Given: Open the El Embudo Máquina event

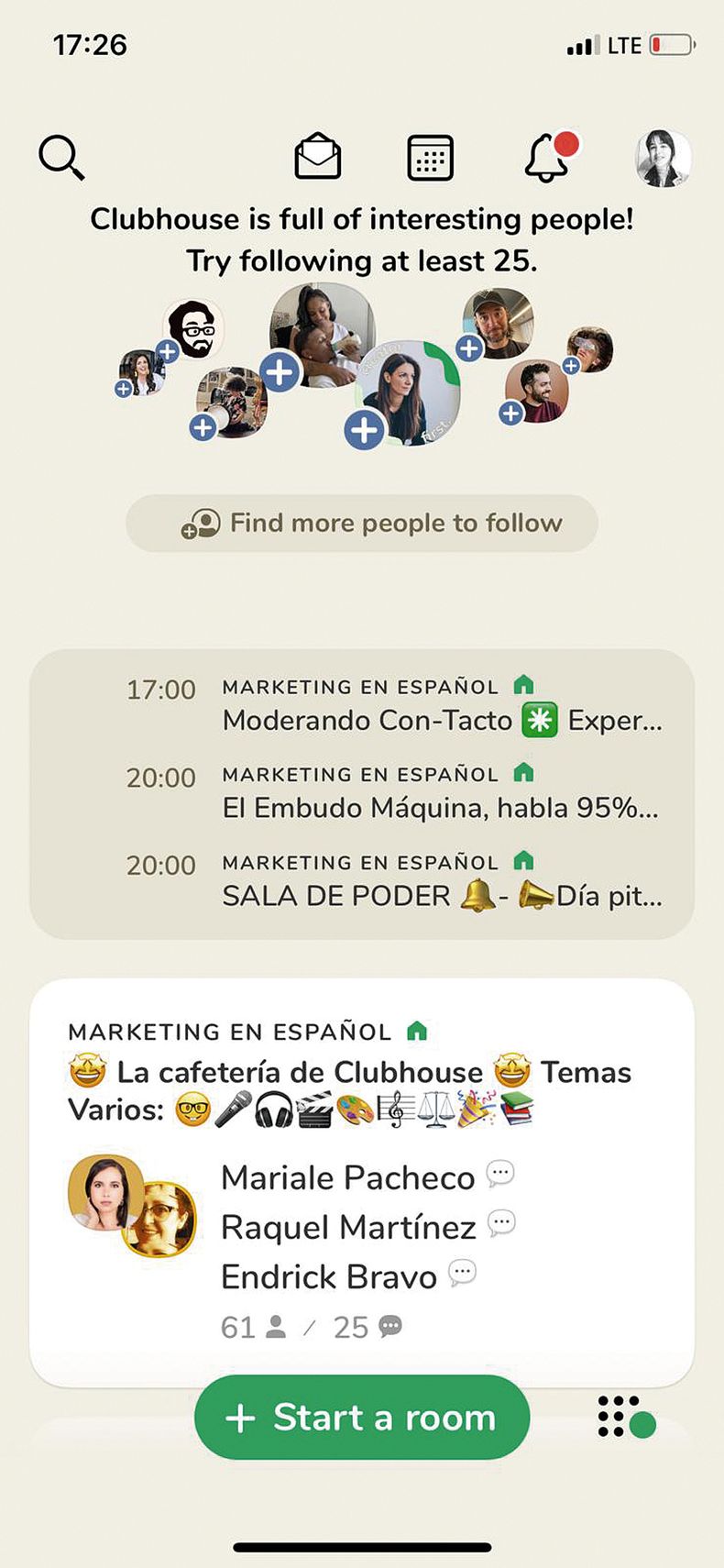Looking at the screenshot, I should point(394,794).
